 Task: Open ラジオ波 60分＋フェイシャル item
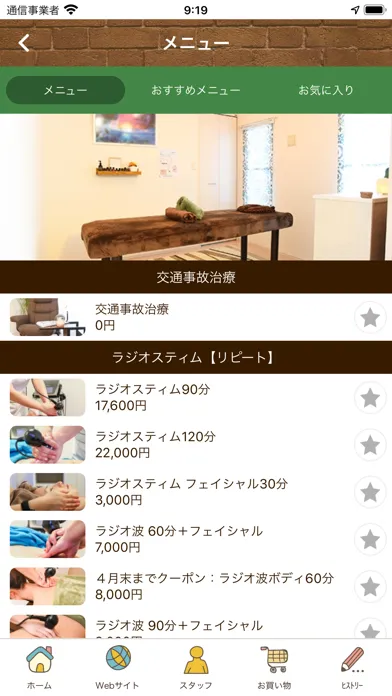point(196,539)
